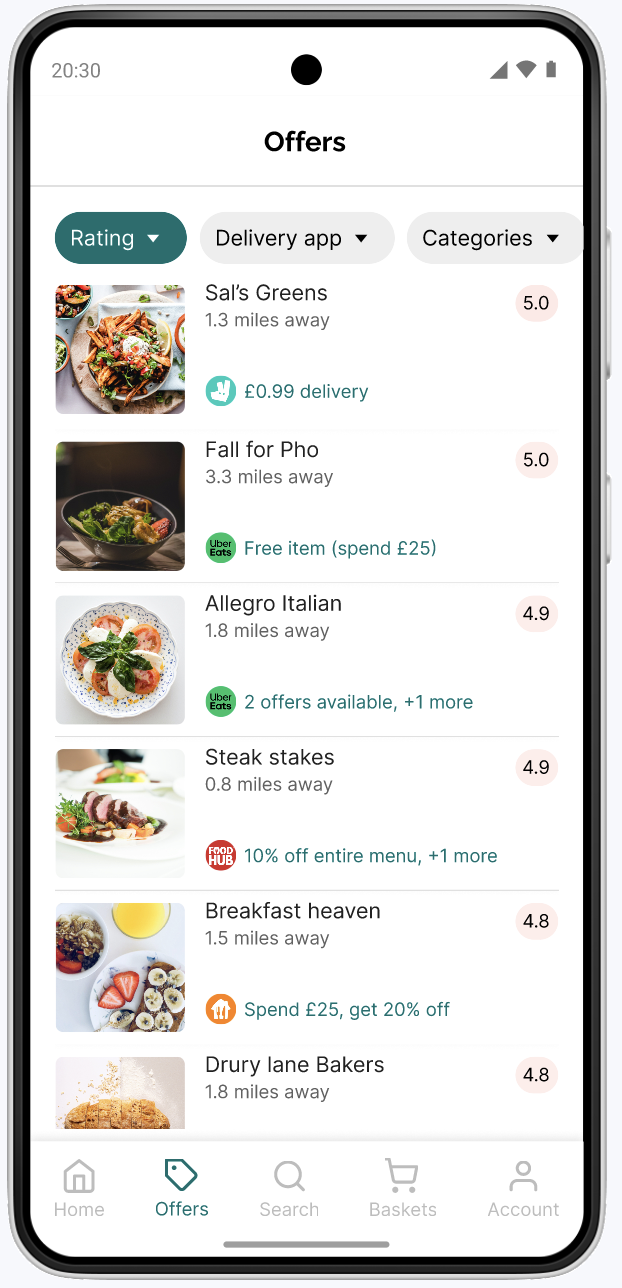Expand the Rating filter dropdown
Viewport: 622px width, 1288px height.
[120, 238]
